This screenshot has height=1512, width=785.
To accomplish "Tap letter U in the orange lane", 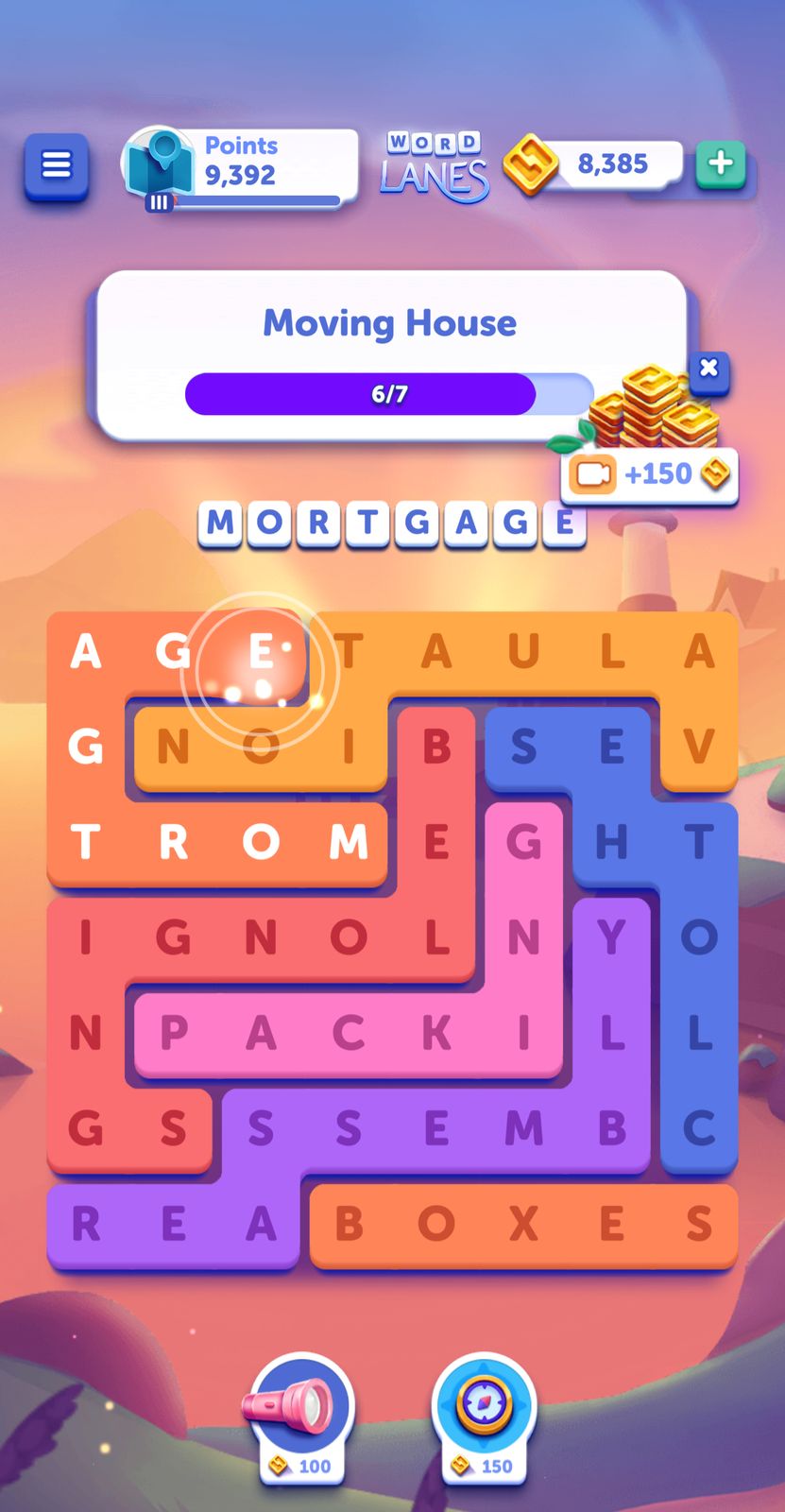I will [x=523, y=652].
